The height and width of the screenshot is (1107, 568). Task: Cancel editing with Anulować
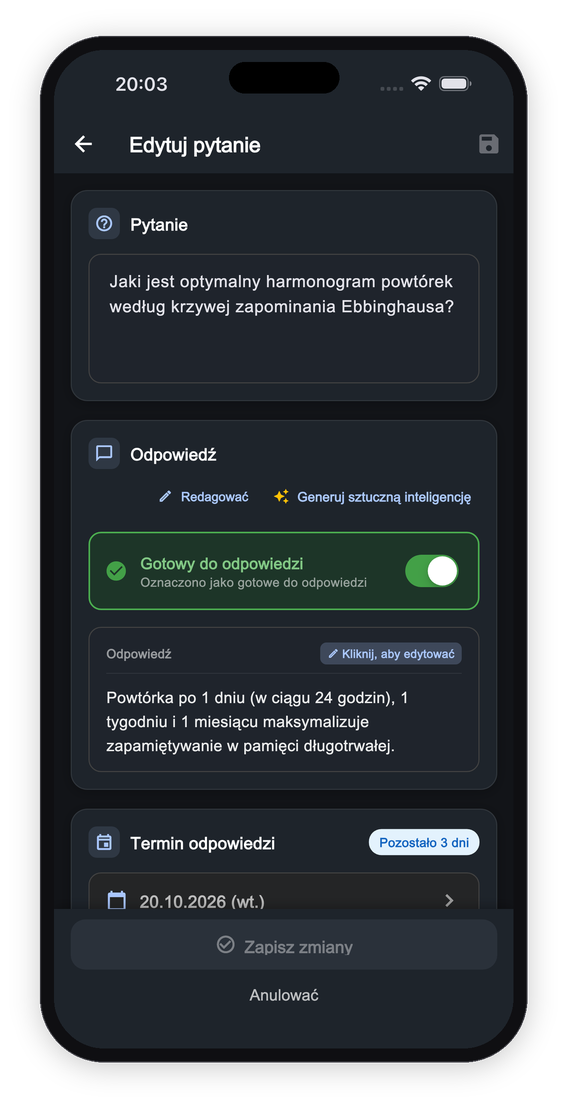pos(284,995)
